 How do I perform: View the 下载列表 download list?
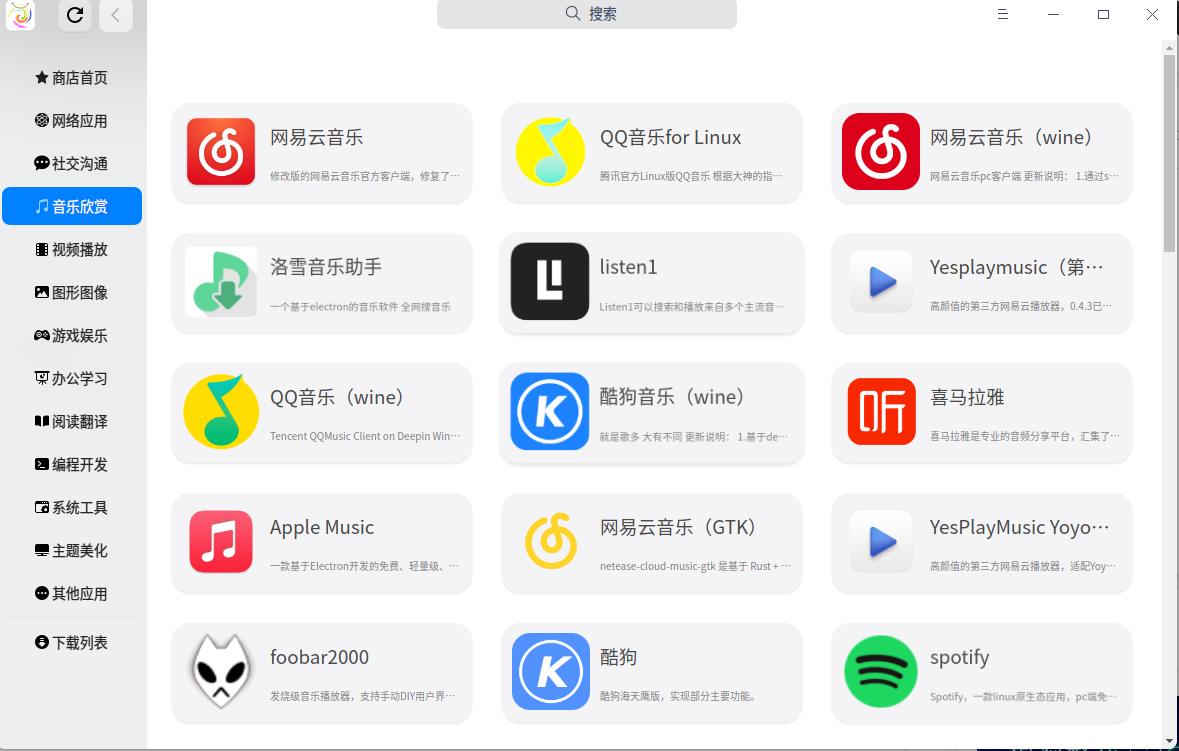72,643
